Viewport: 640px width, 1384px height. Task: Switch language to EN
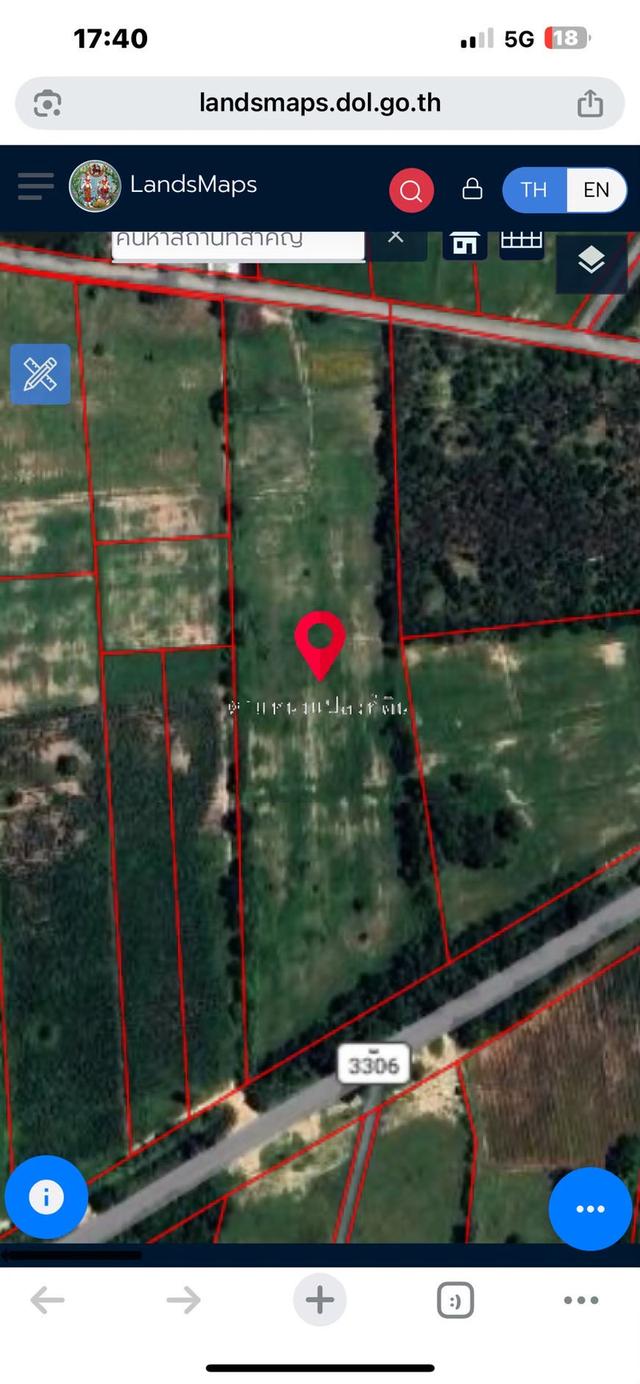click(597, 190)
